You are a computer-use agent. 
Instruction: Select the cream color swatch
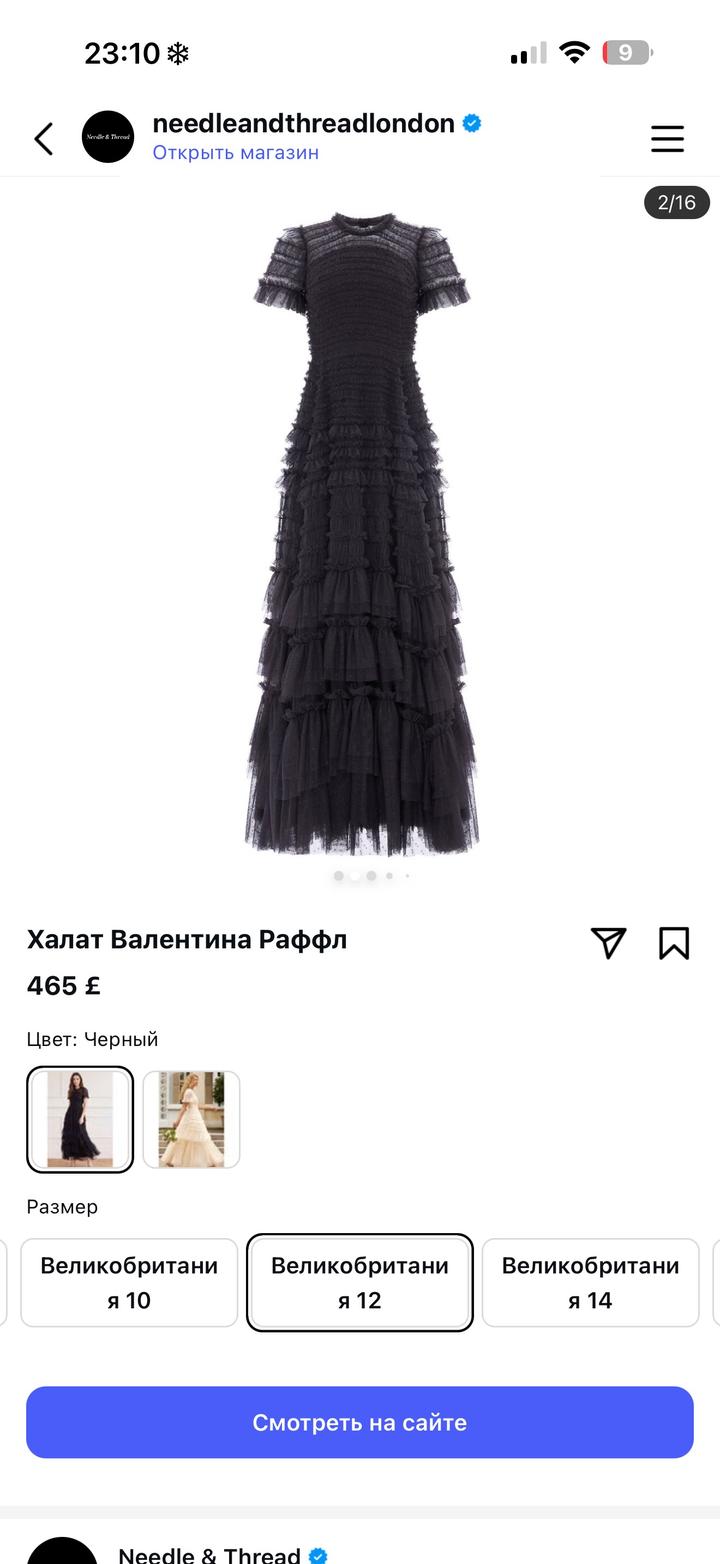point(191,1119)
